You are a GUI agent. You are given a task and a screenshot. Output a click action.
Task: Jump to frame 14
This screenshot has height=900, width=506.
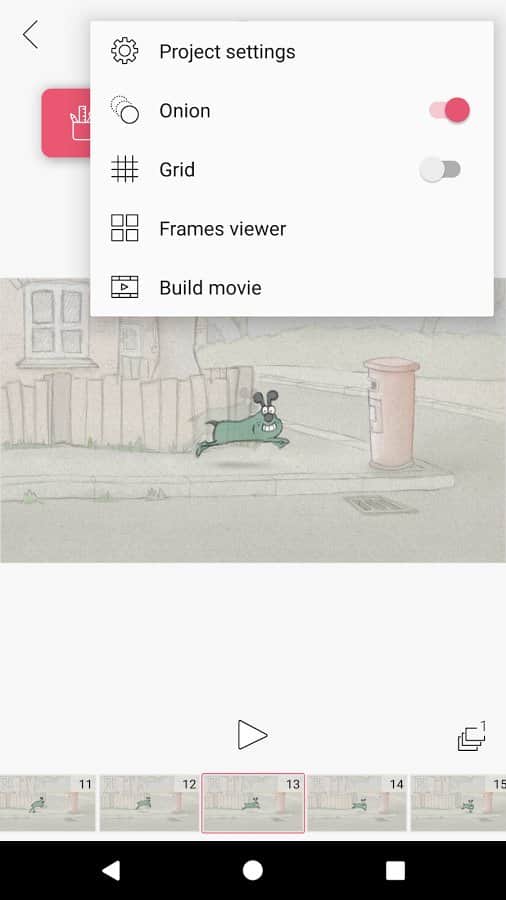[x=357, y=803]
